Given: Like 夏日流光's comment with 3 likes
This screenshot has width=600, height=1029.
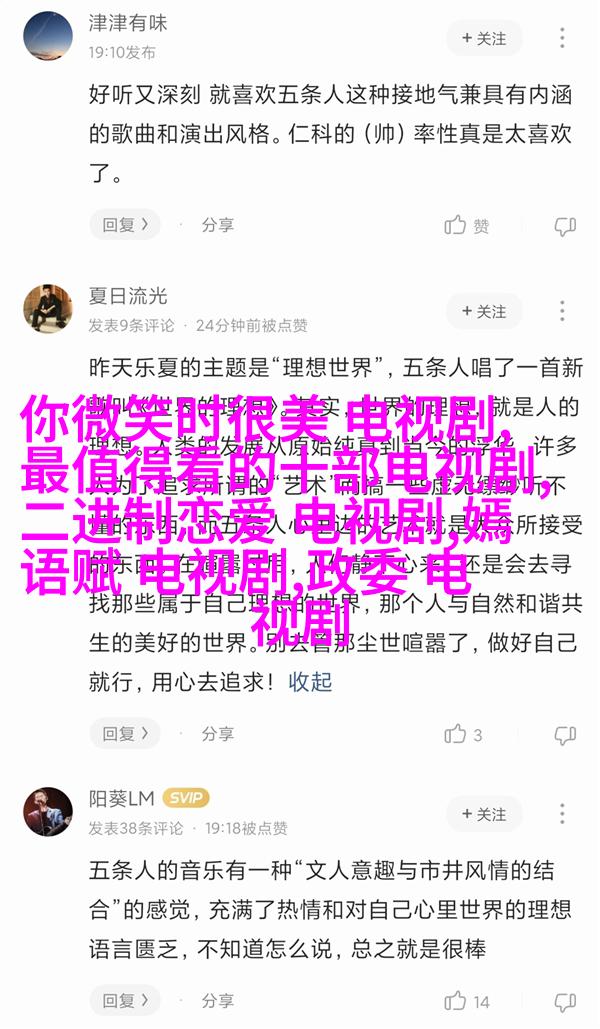Looking at the screenshot, I should pos(464,734).
